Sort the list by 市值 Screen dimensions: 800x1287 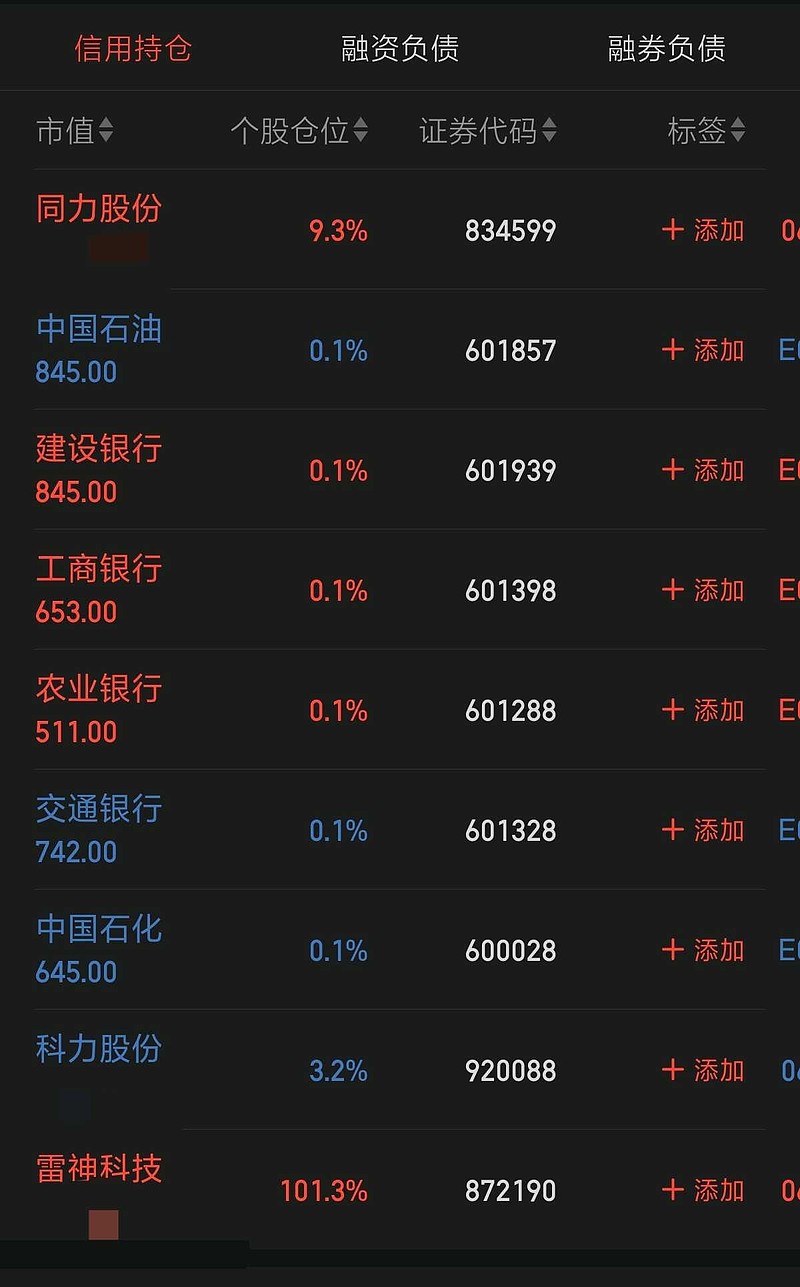[75, 132]
